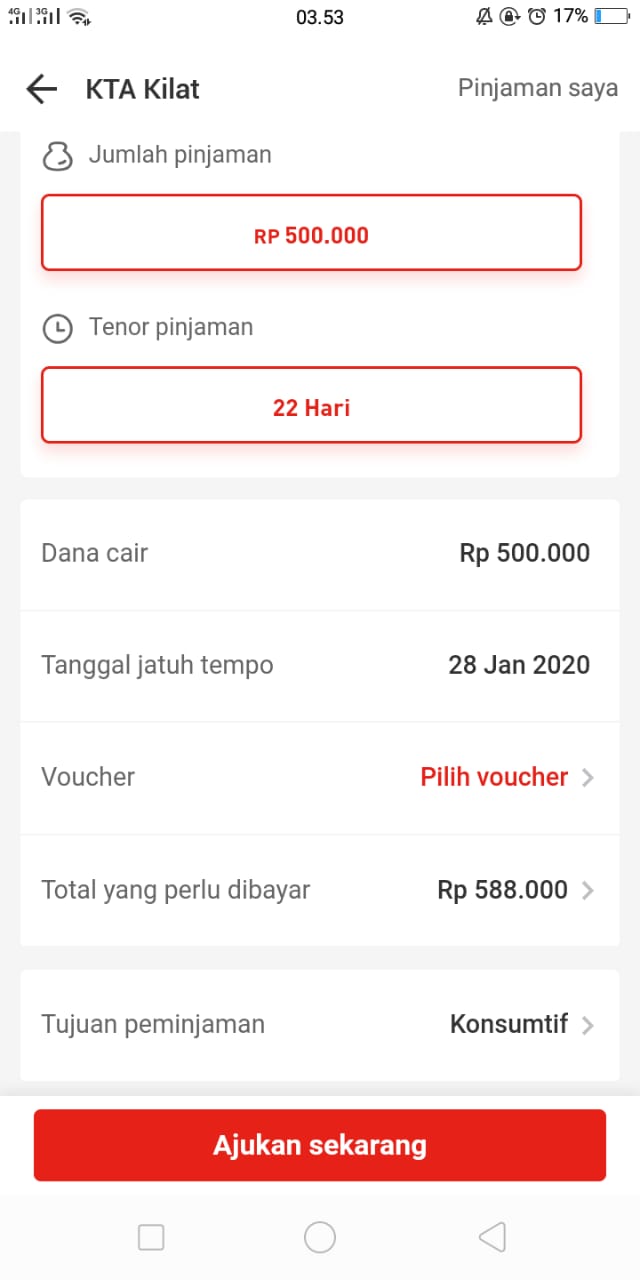Tap Ajukan sekarang to apply
The height and width of the screenshot is (1280, 640).
coord(320,1145)
